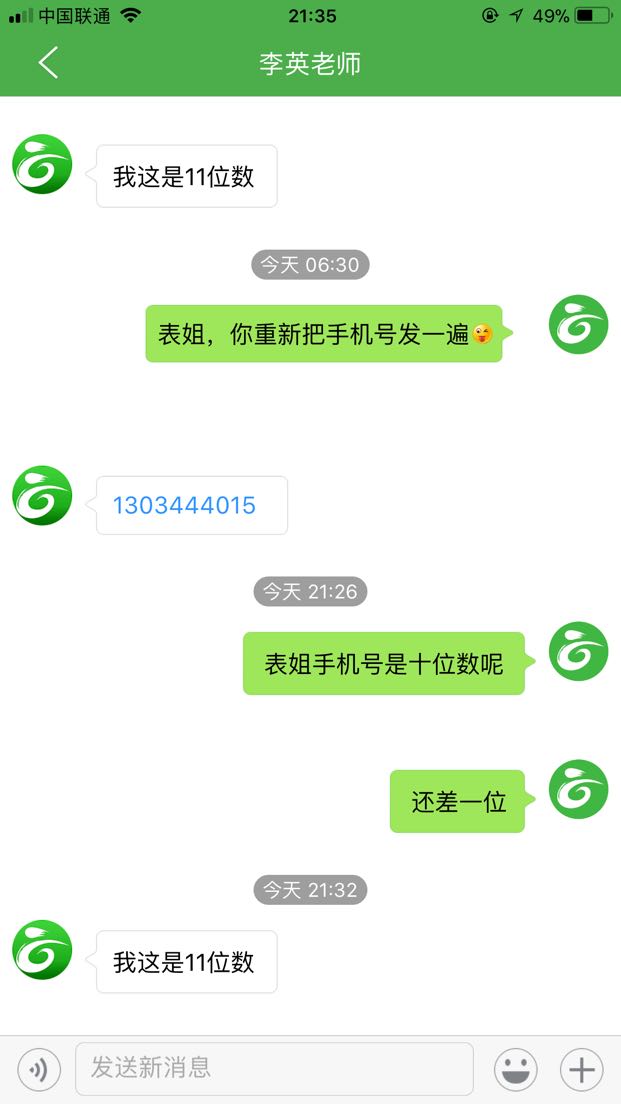This screenshot has width=621, height=1104.
Task: Open the plus attachment menu
Action: tap(582, 1070)
